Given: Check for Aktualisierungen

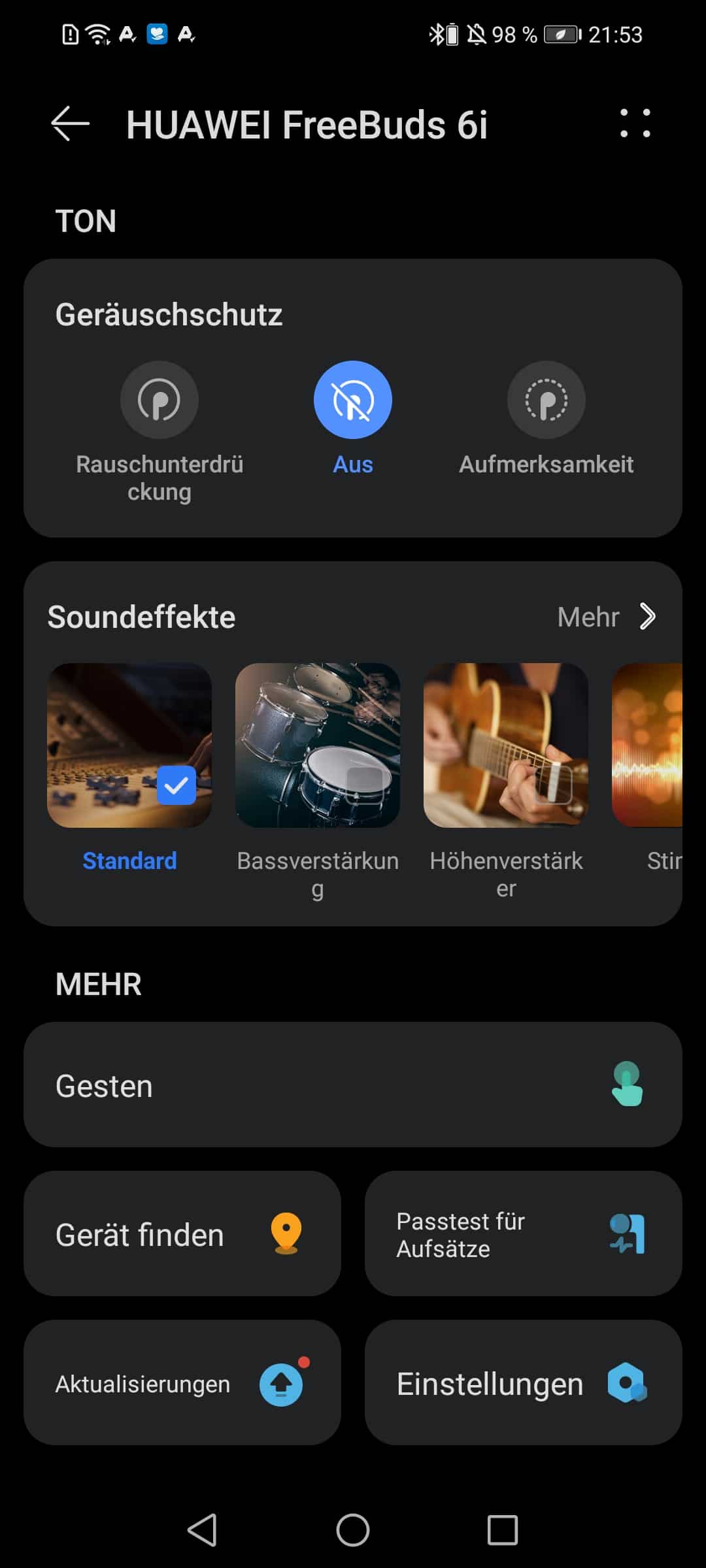Looking at the screenshot, I should (182, 1383).
